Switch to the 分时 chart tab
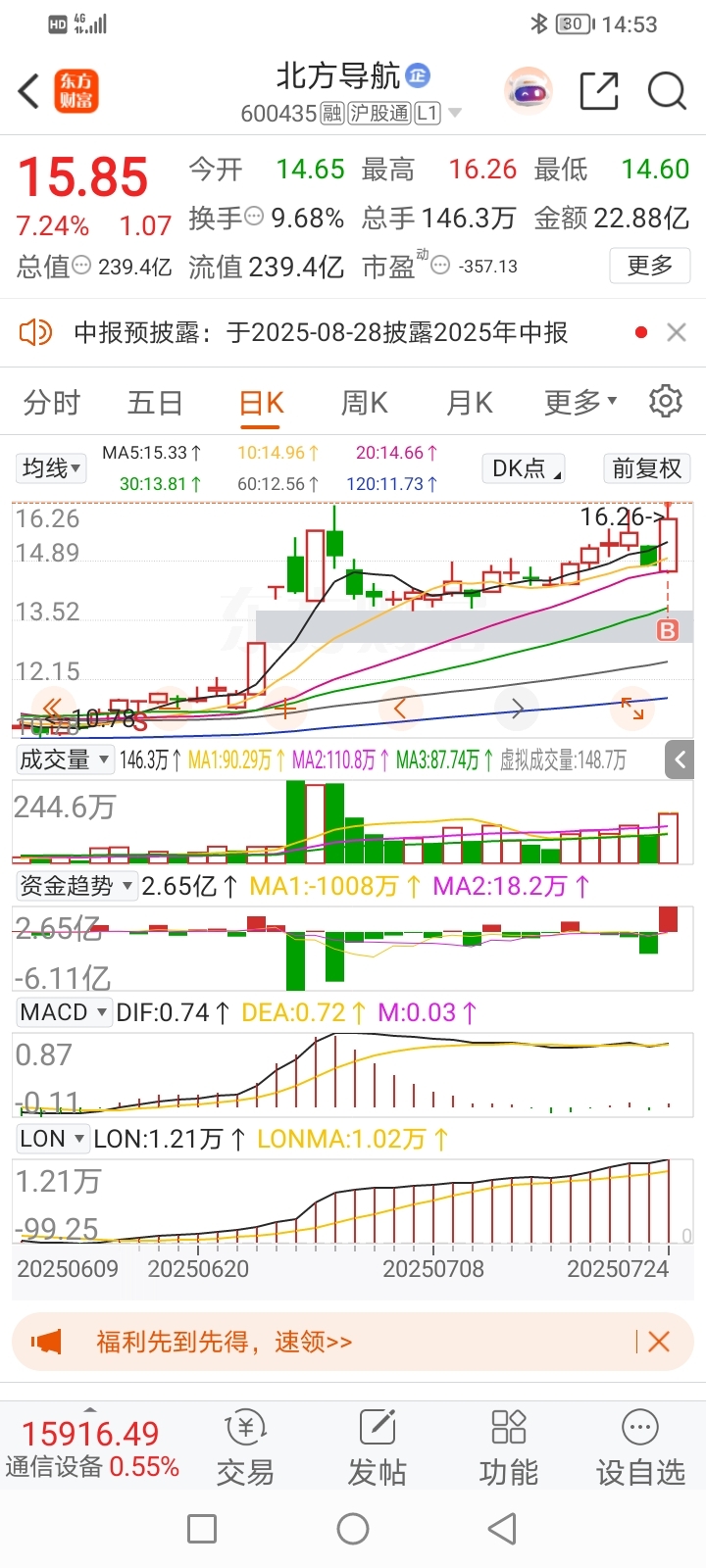The height and width of the screenshot is (1568, 706). (52, 403)
